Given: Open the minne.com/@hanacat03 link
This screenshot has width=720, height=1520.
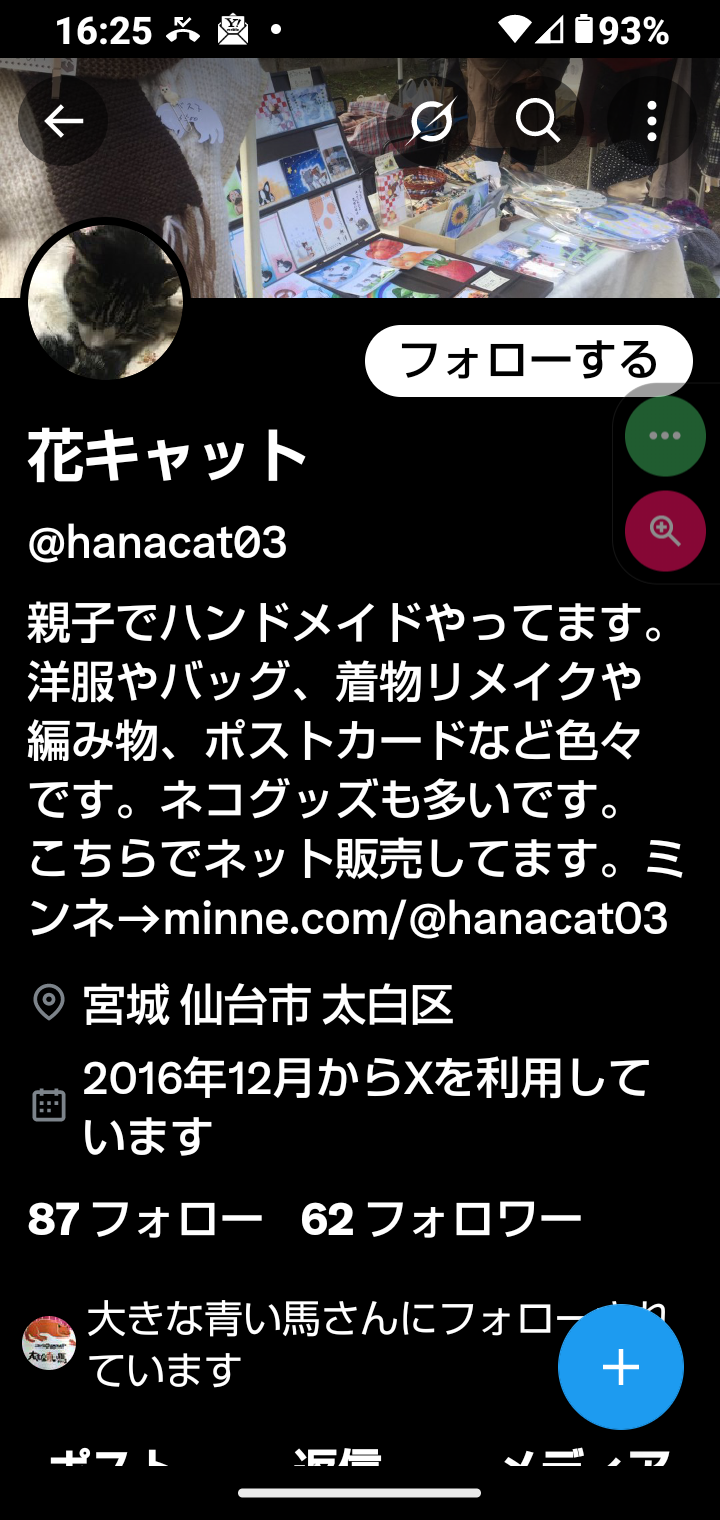Looking at the screenshot, I should [x=415, y=918].
